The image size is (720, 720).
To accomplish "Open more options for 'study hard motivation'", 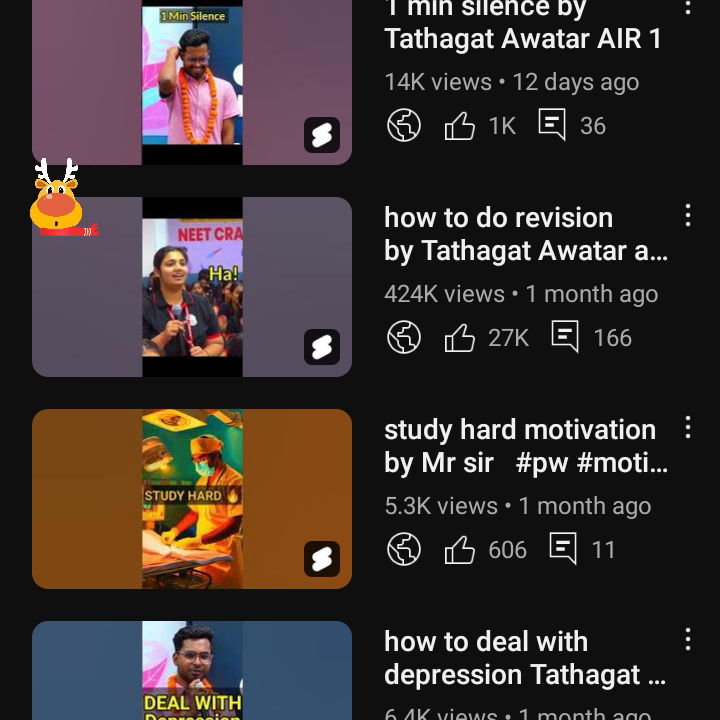I will pyautogui.click(x=688, y=428).
